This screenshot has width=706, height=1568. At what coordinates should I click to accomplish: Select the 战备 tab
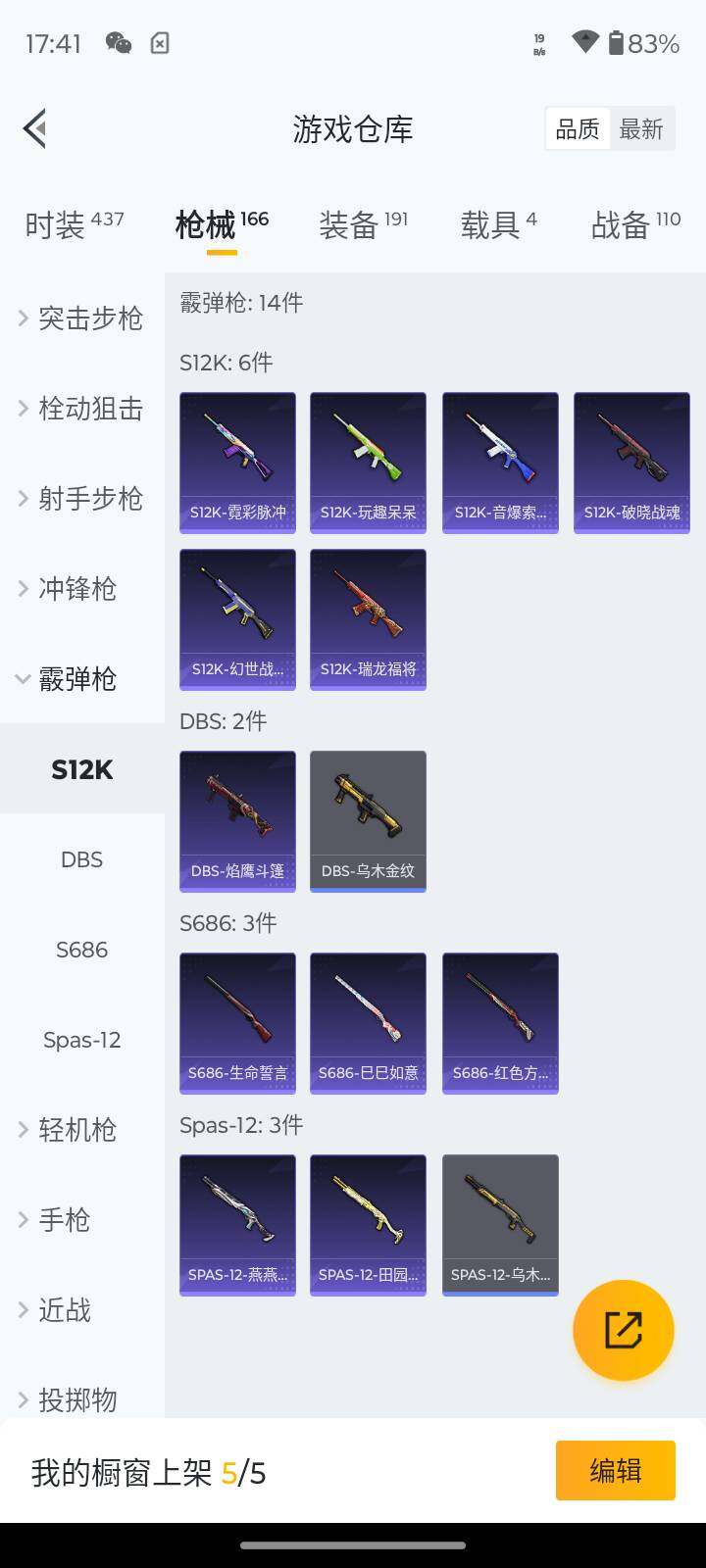click(634, 224)
